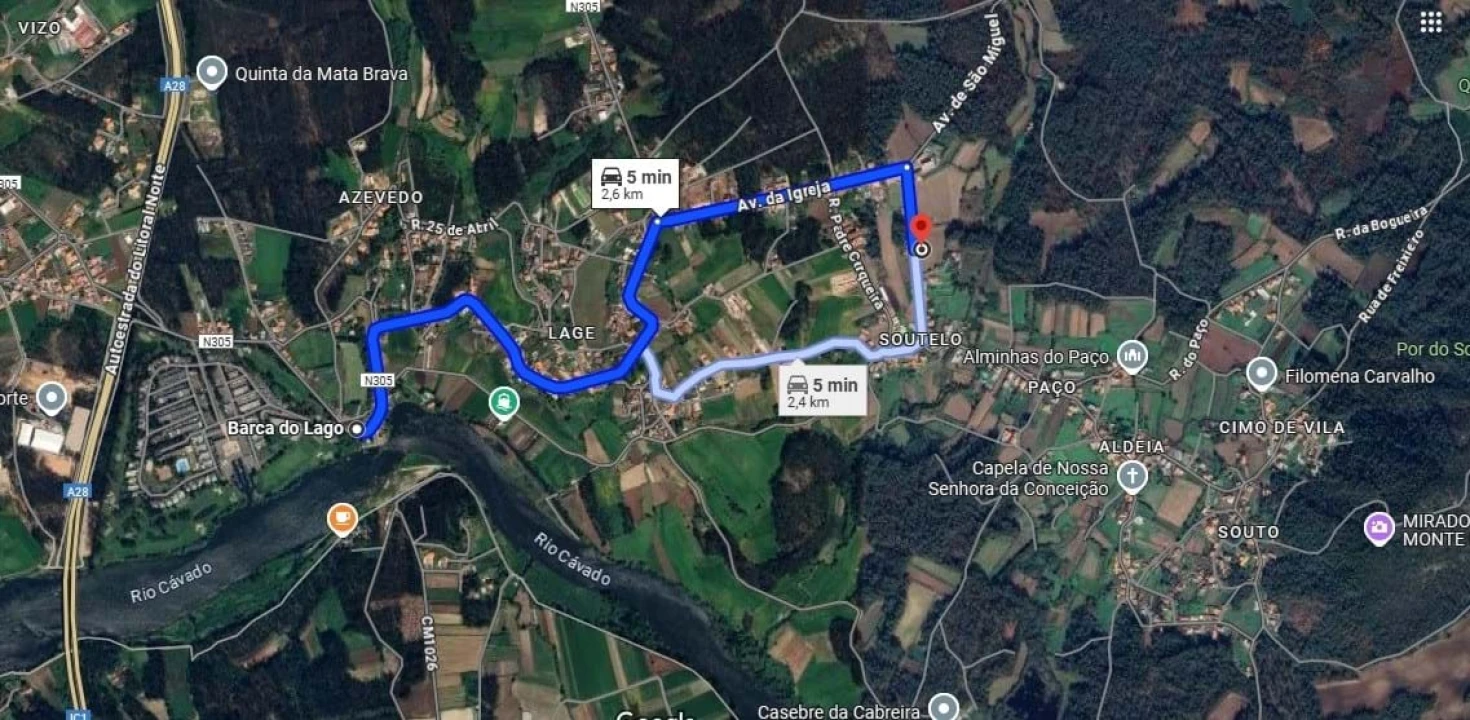Open the Google apps grid

pos(1431,23)
